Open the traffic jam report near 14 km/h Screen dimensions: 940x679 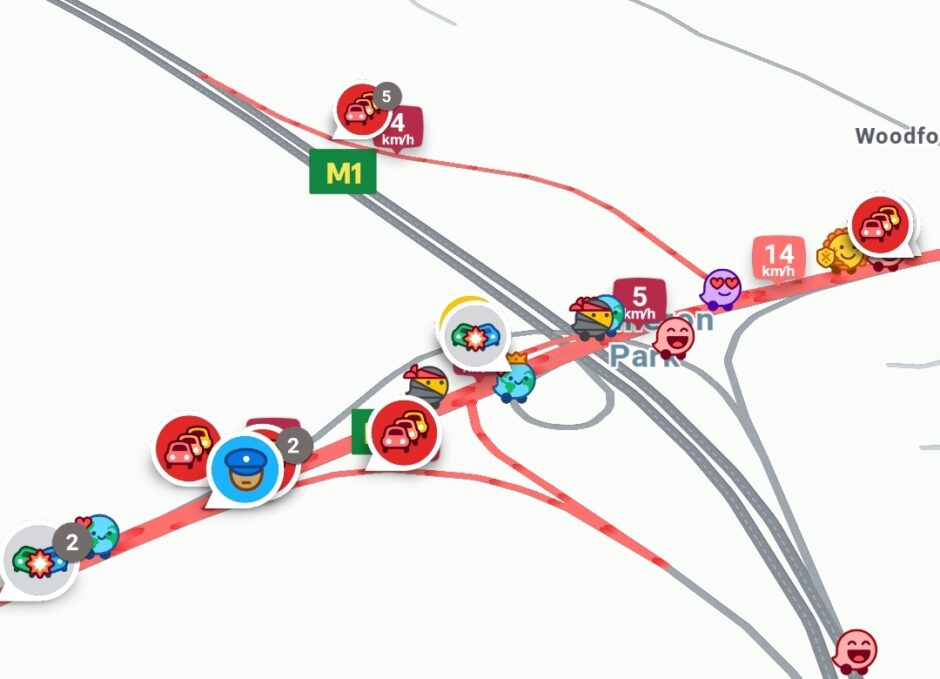point(881,225)
